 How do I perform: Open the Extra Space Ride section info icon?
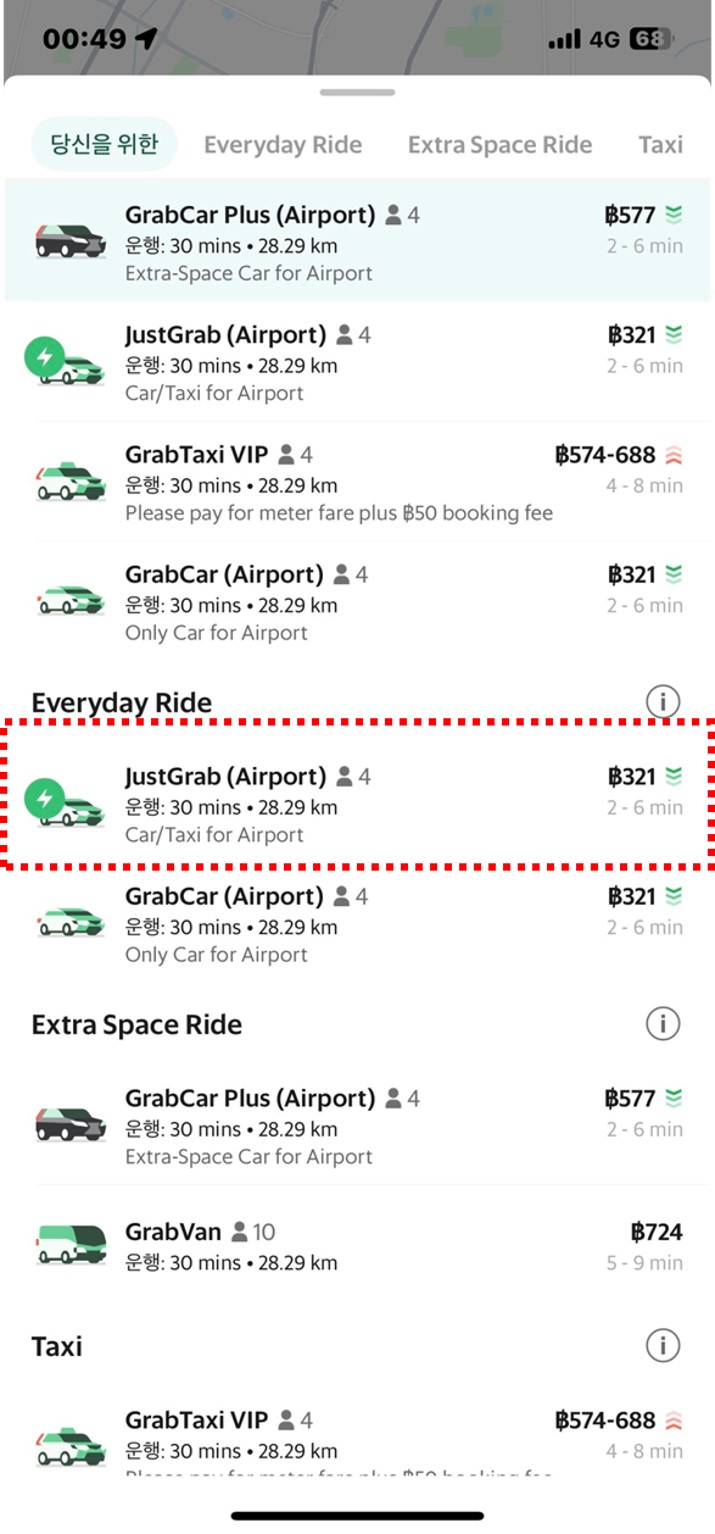pyautogui.click(x=662, y=1024)
